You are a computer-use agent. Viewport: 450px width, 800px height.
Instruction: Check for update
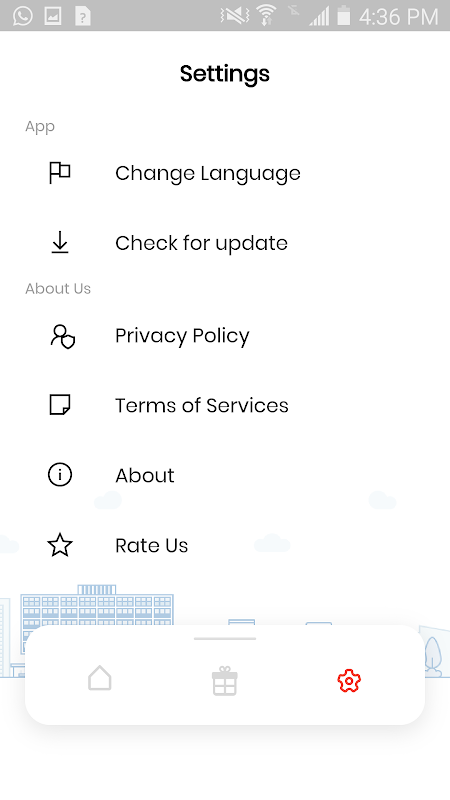tap(225, 243)
